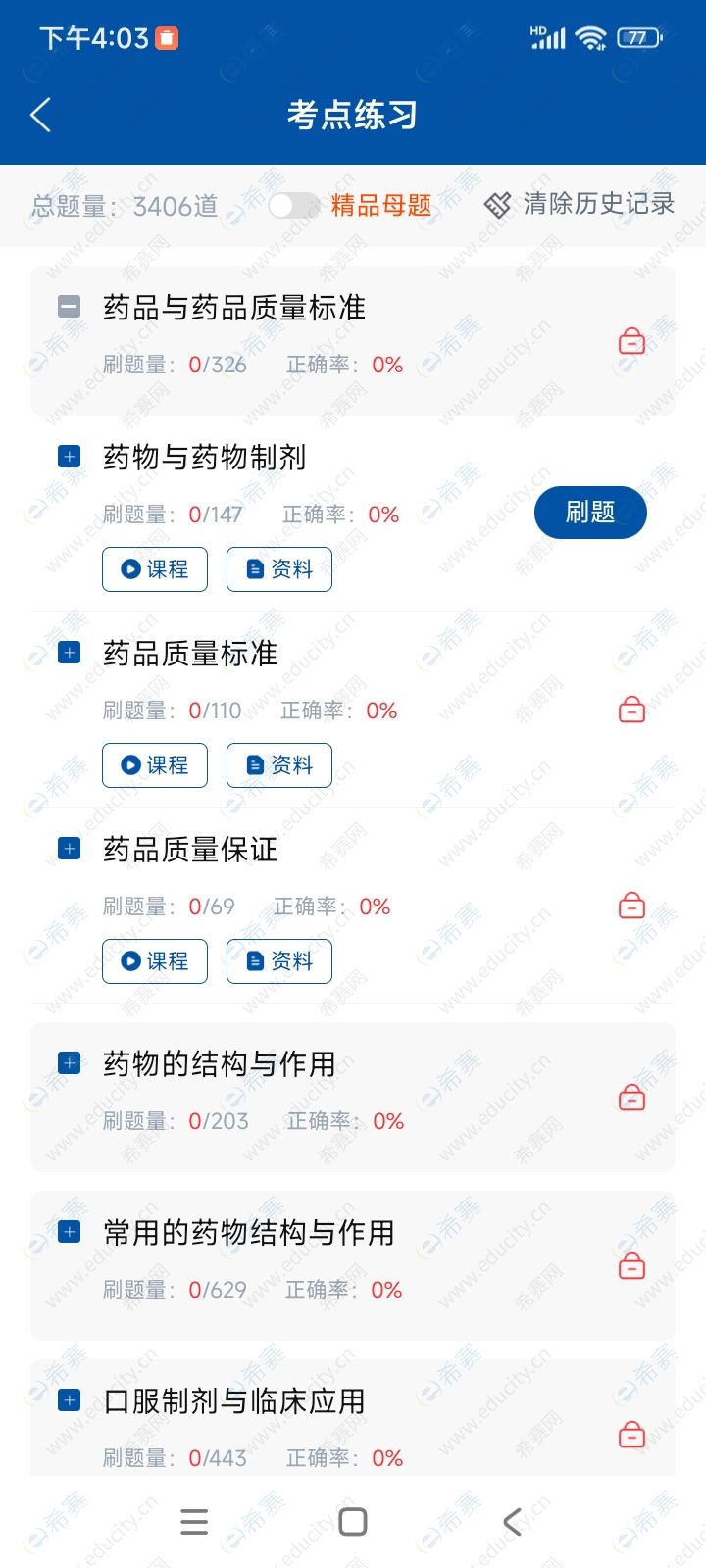Open 课程 under 药品质量保证
This screenshot has width=706, height=1568.
(x=155, y=961)
